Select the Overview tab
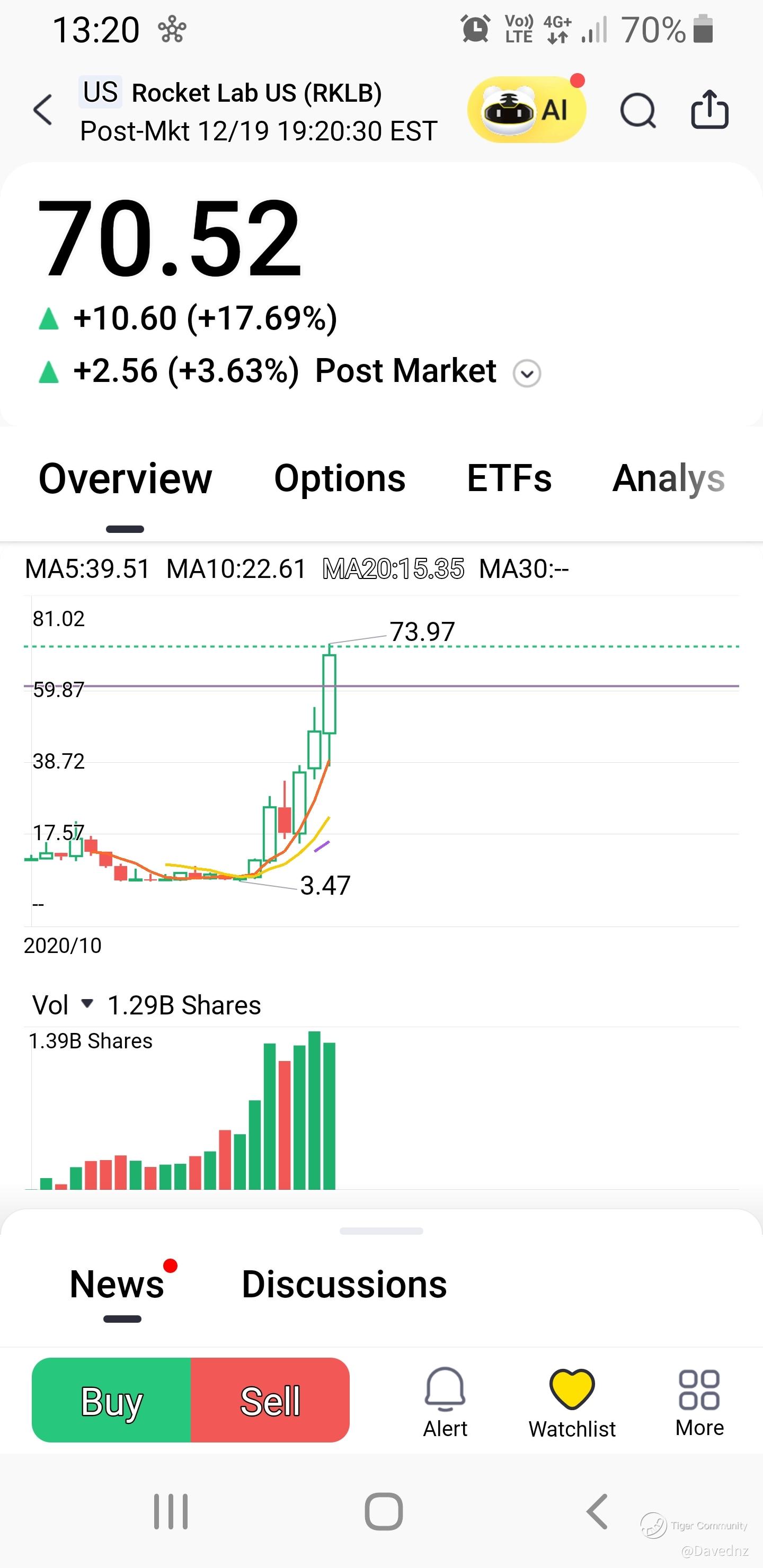This screenshot has height=1568, width=763. coord(126,478)
